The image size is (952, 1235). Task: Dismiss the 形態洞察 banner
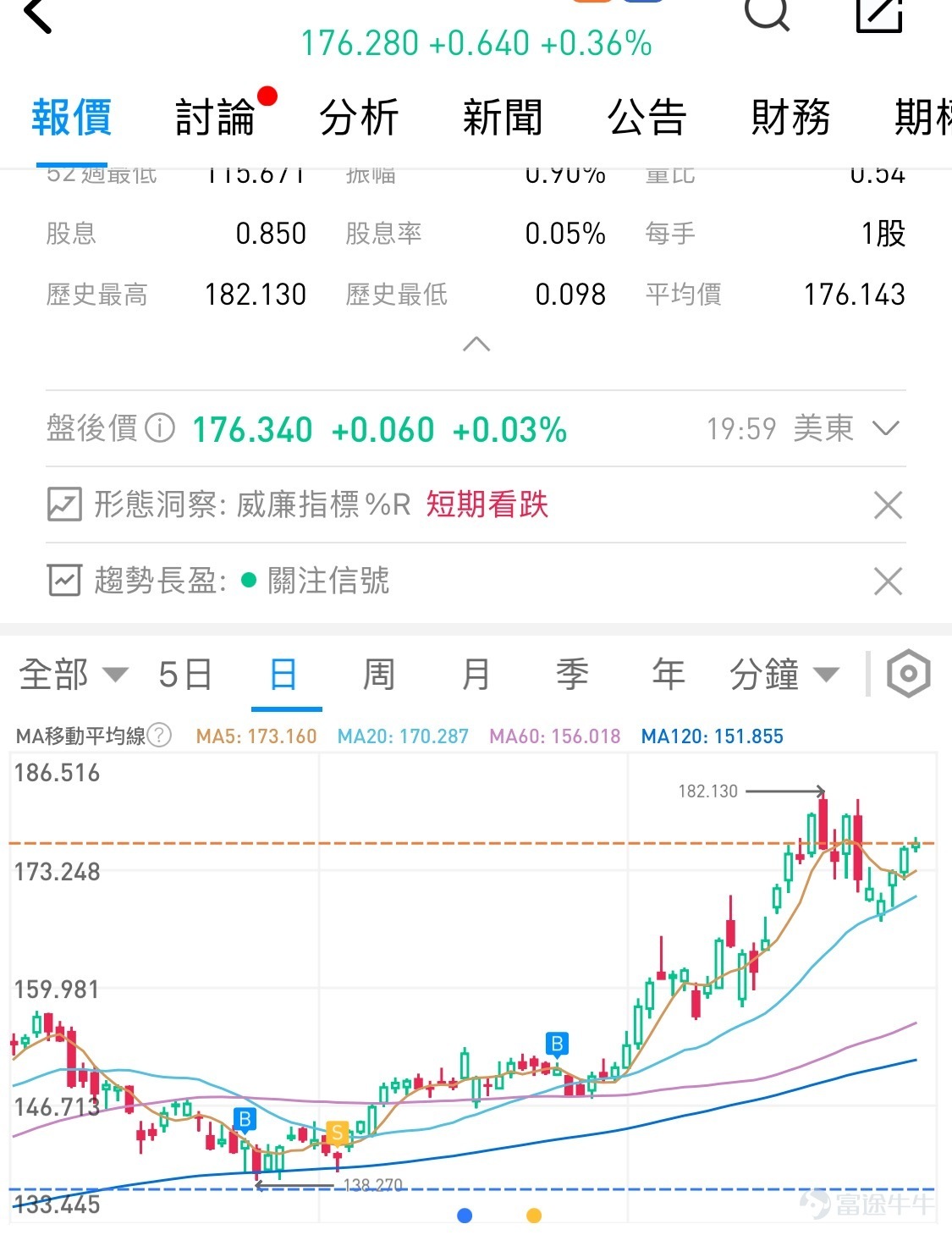pos(888,505)
